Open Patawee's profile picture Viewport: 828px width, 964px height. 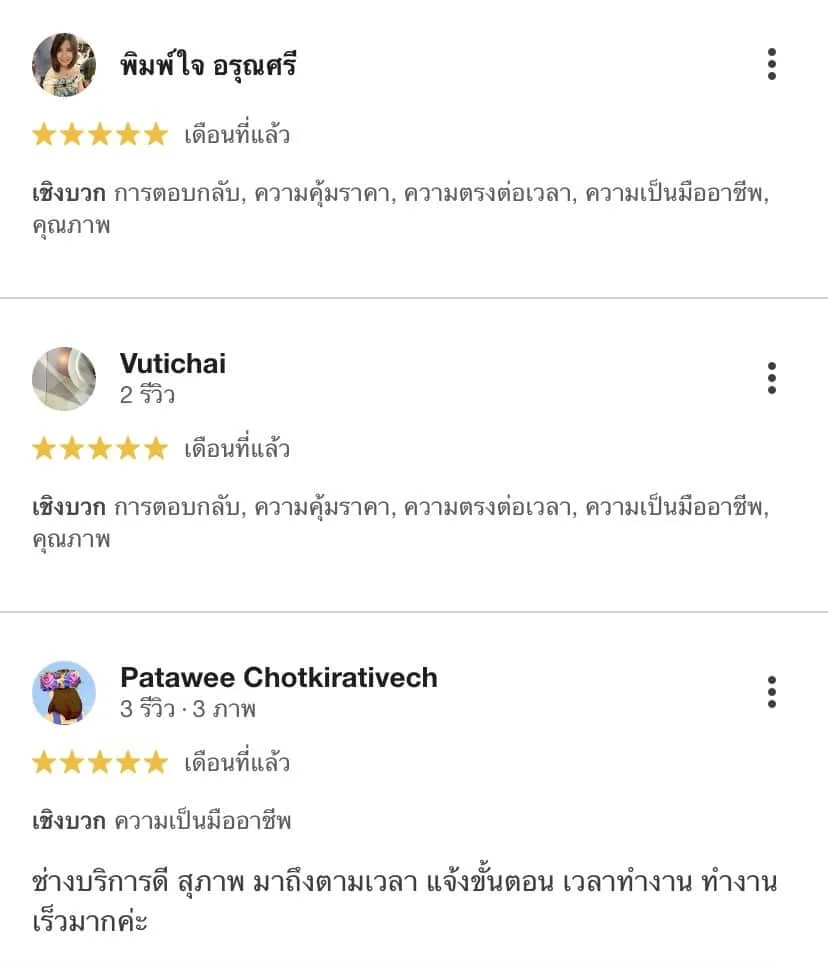[63, 690]
